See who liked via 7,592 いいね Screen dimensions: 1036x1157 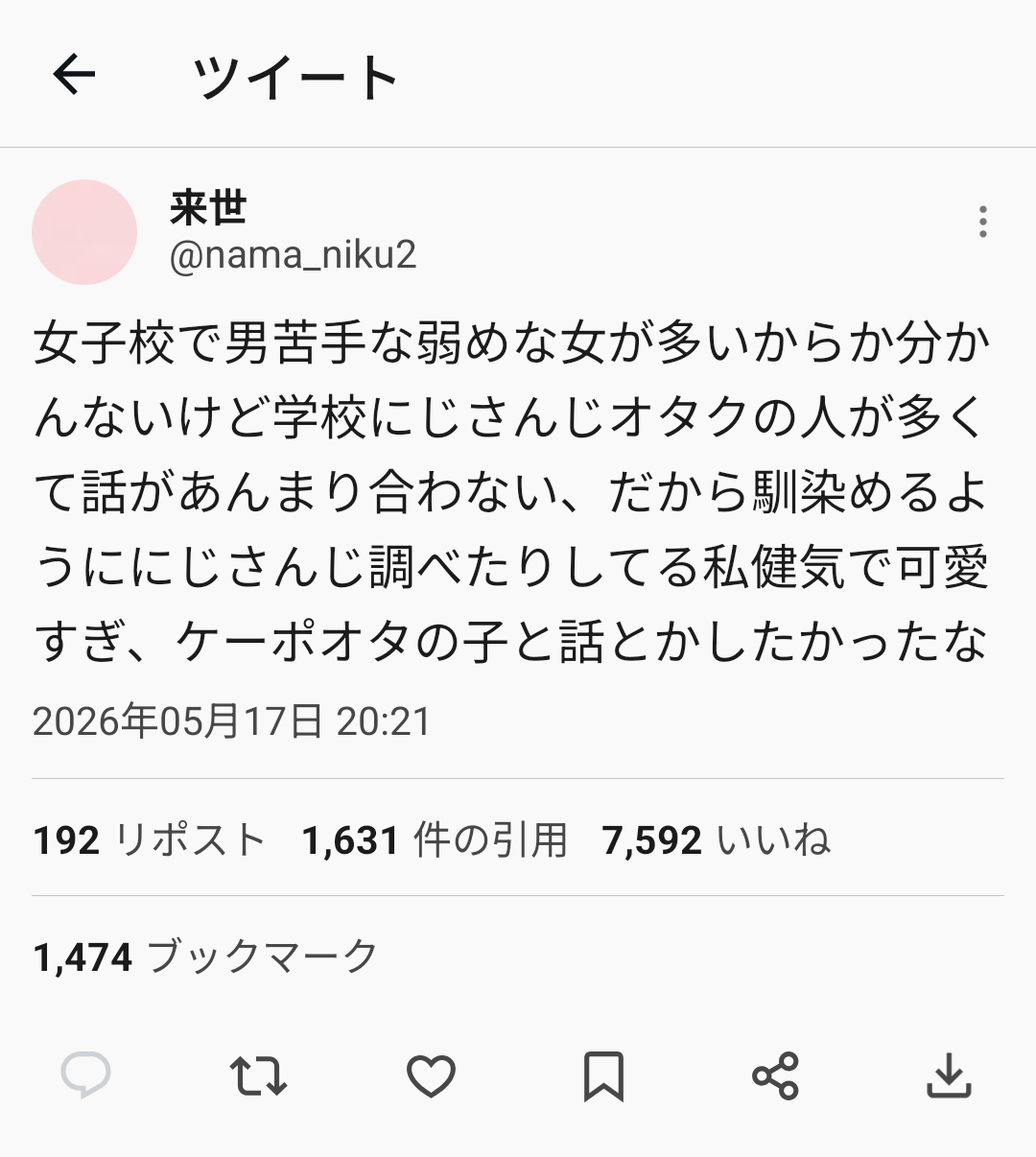point(716,840)
